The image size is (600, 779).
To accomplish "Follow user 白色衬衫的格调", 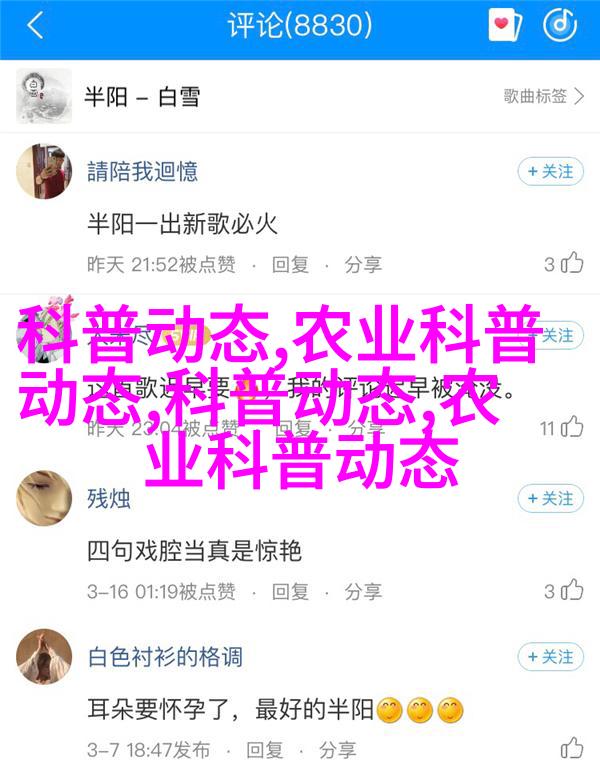I will point(549,657).
